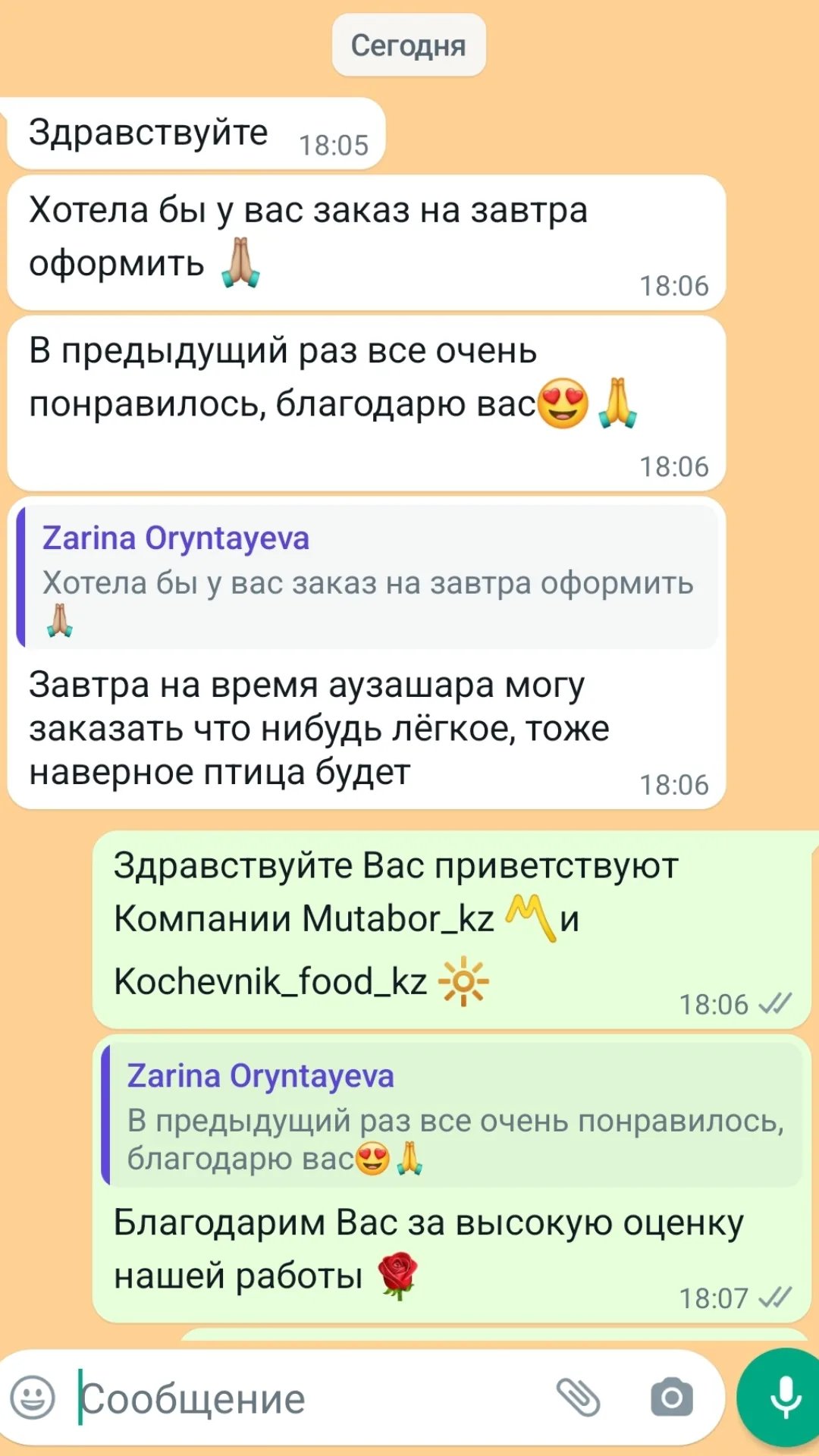
Task: Tap the Сообщение message field
Action: [x=303, y=1398]
